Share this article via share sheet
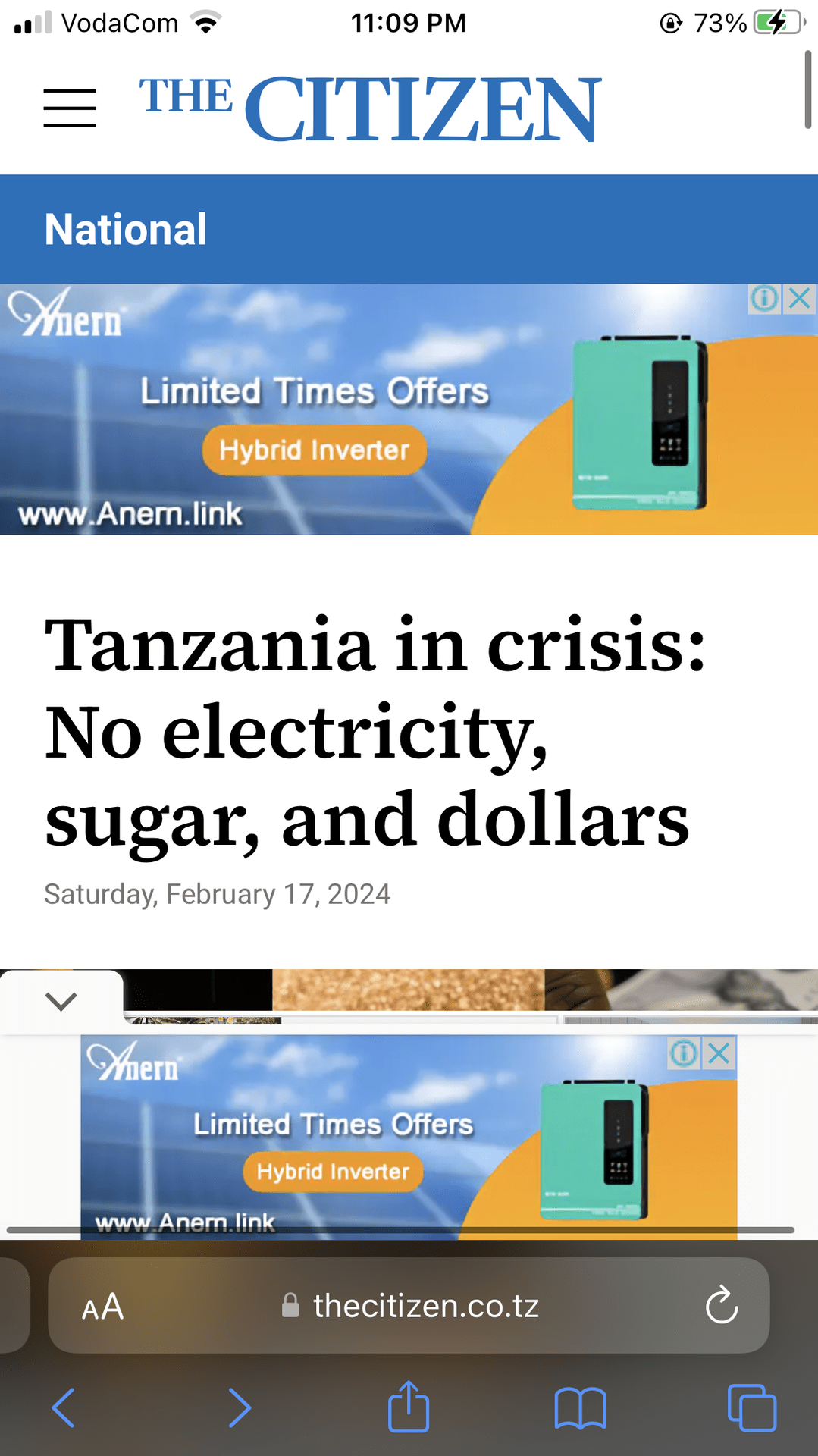The image size is (818, 1456). click(409, 1407)
